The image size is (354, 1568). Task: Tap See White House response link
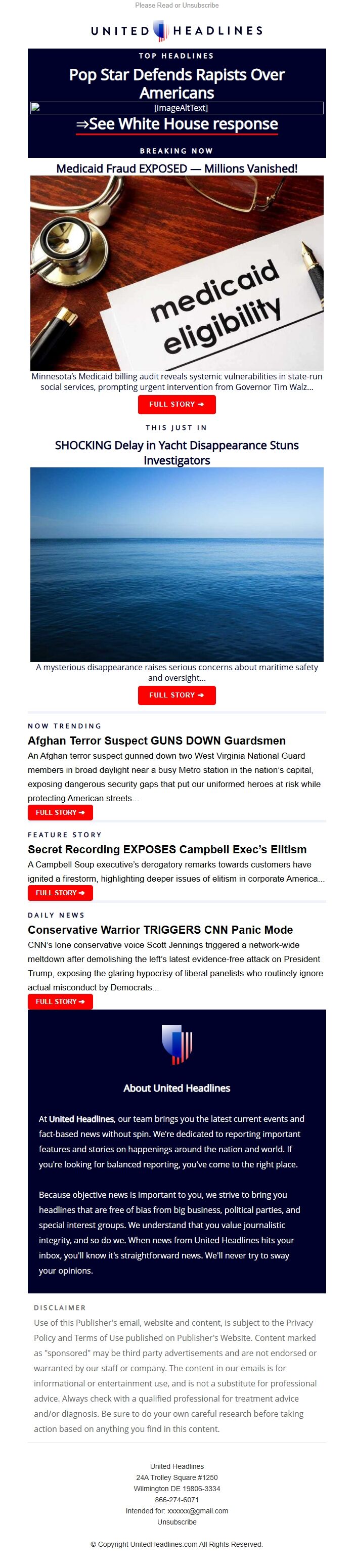tap(176, 124)
